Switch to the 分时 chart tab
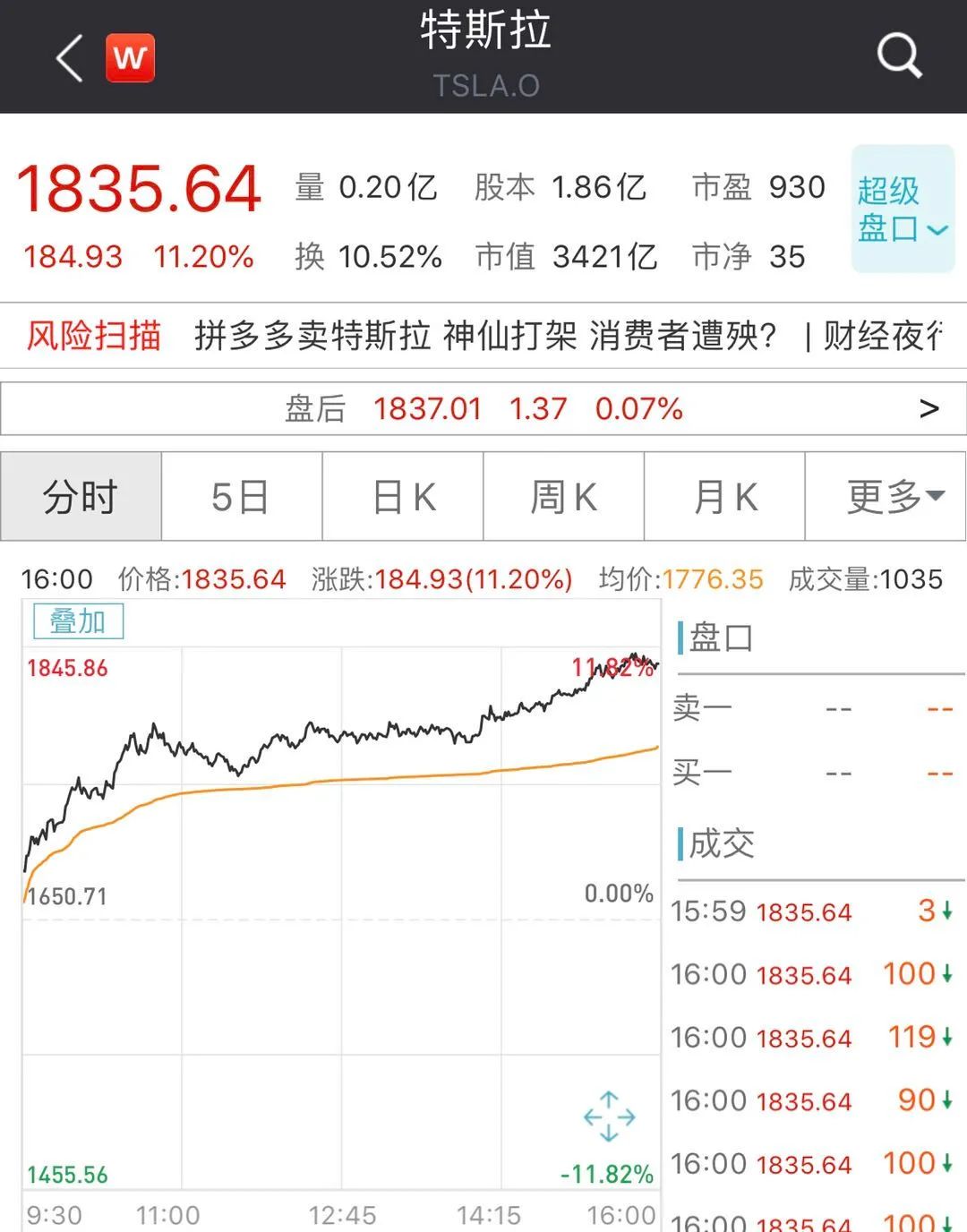 [x=81, y=497]
